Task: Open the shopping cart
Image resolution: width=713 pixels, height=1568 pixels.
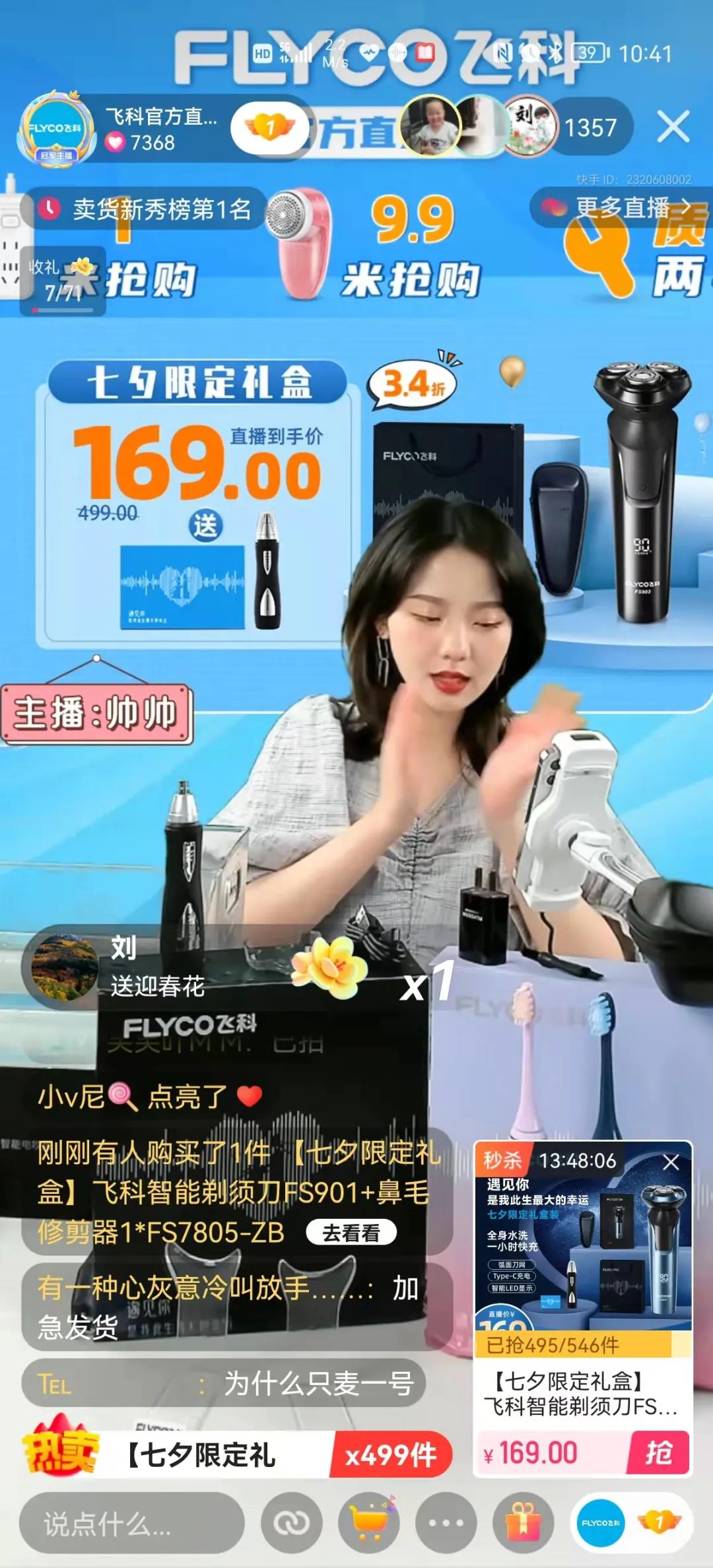Action: tap(368, 1523)
